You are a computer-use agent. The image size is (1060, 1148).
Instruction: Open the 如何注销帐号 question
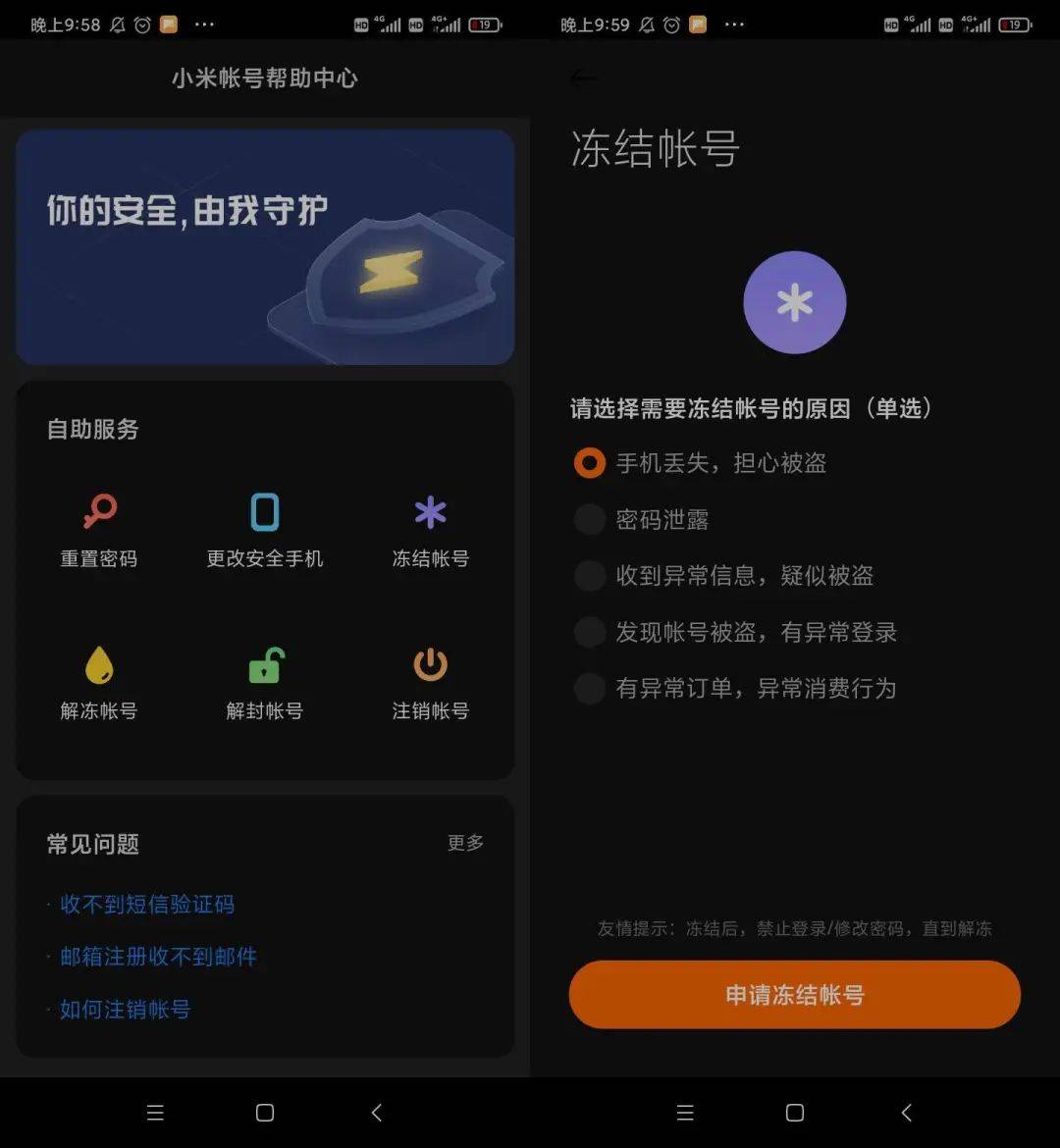pos(125,1010)
